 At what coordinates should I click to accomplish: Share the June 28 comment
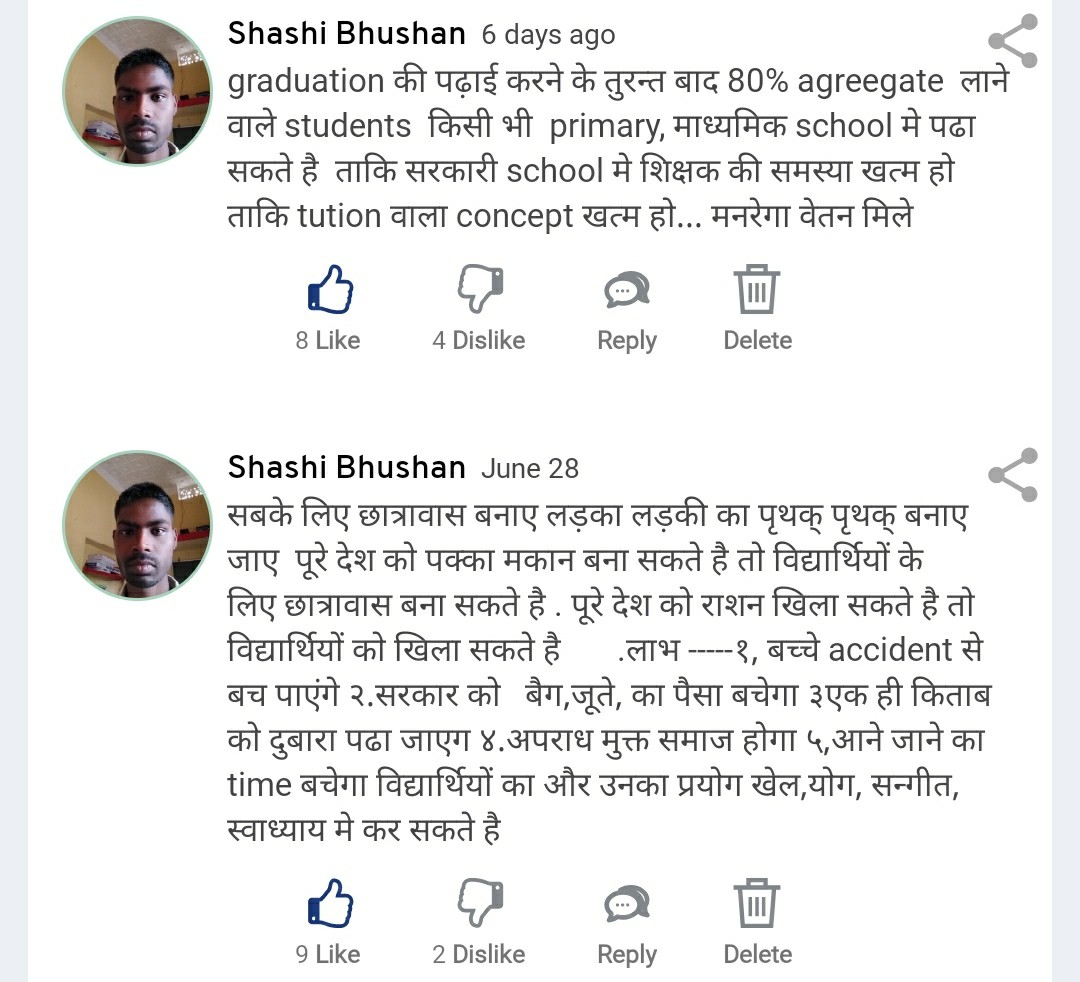[x=1012, y=475]
